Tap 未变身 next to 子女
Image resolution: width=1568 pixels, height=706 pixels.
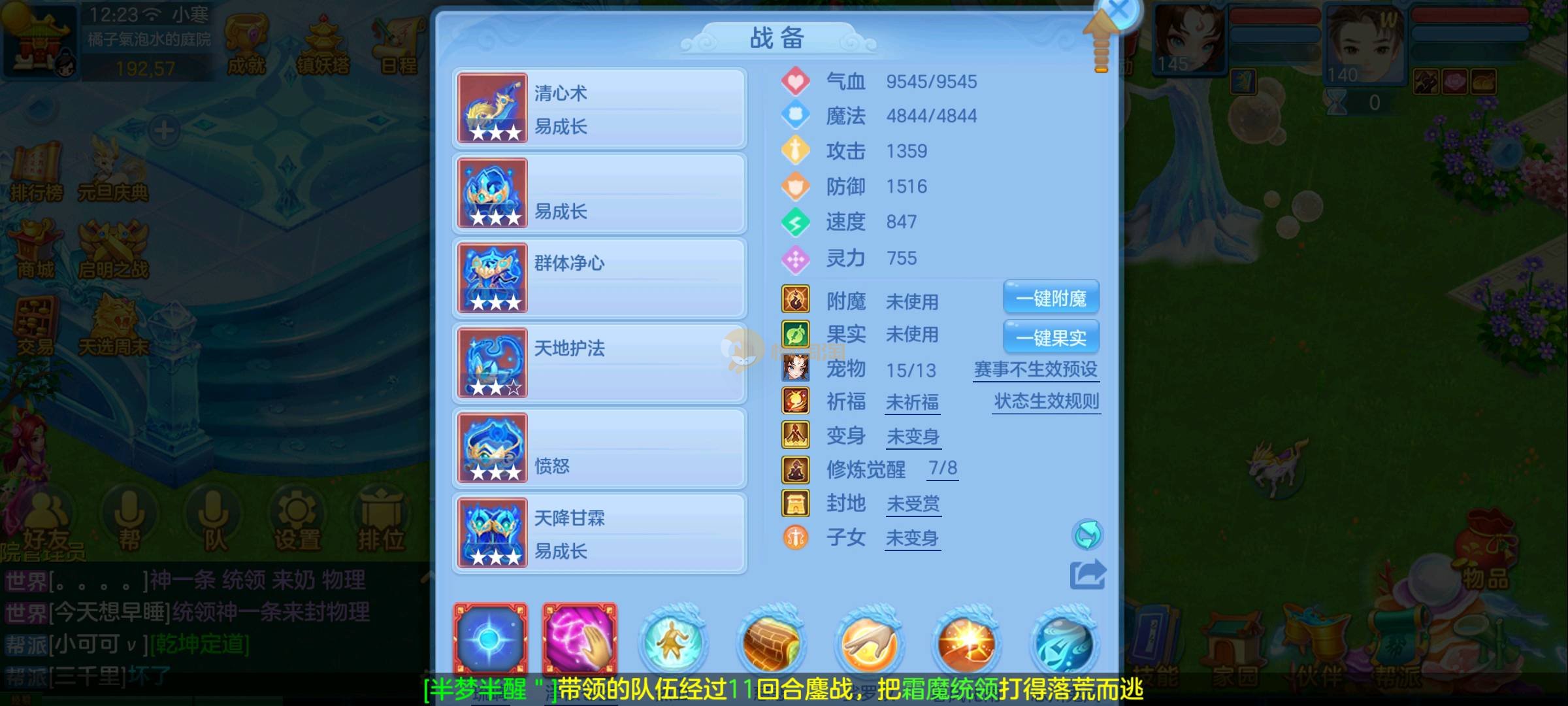(912, 539)
